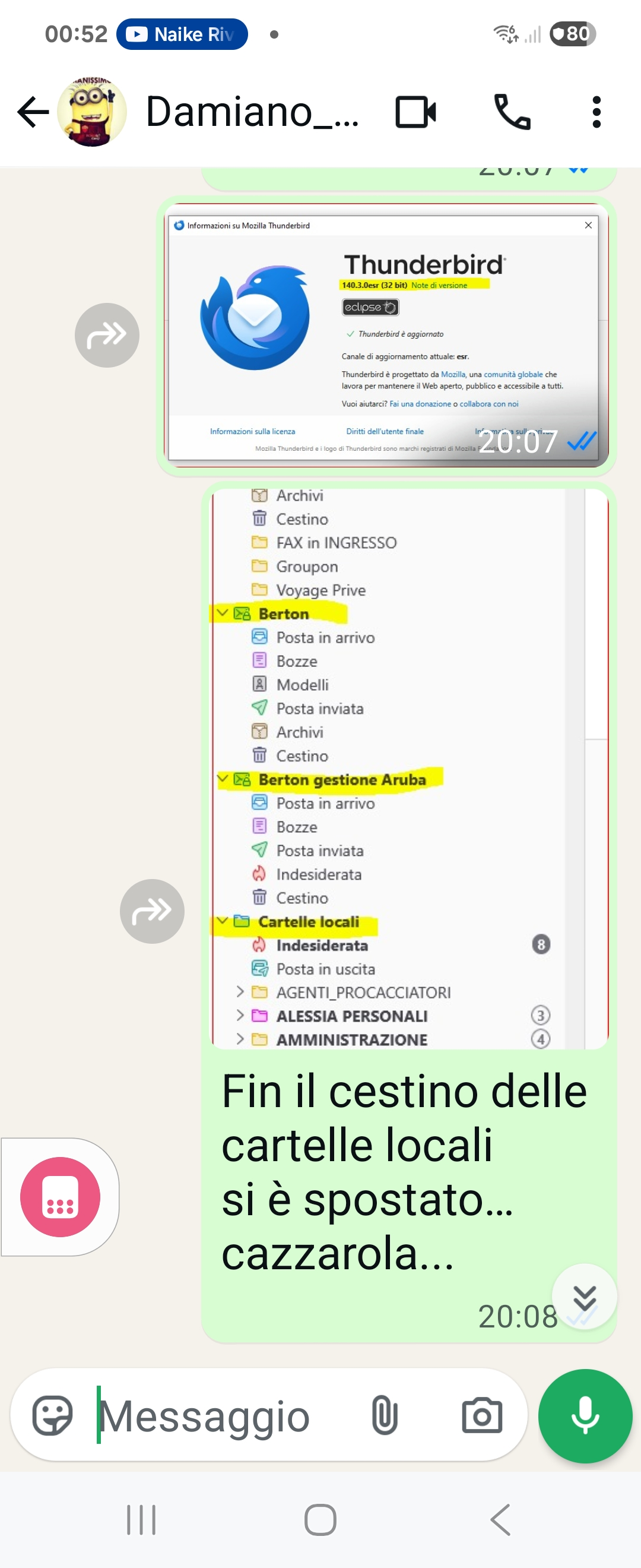Go to the home screen

[x=320, y=1520]
